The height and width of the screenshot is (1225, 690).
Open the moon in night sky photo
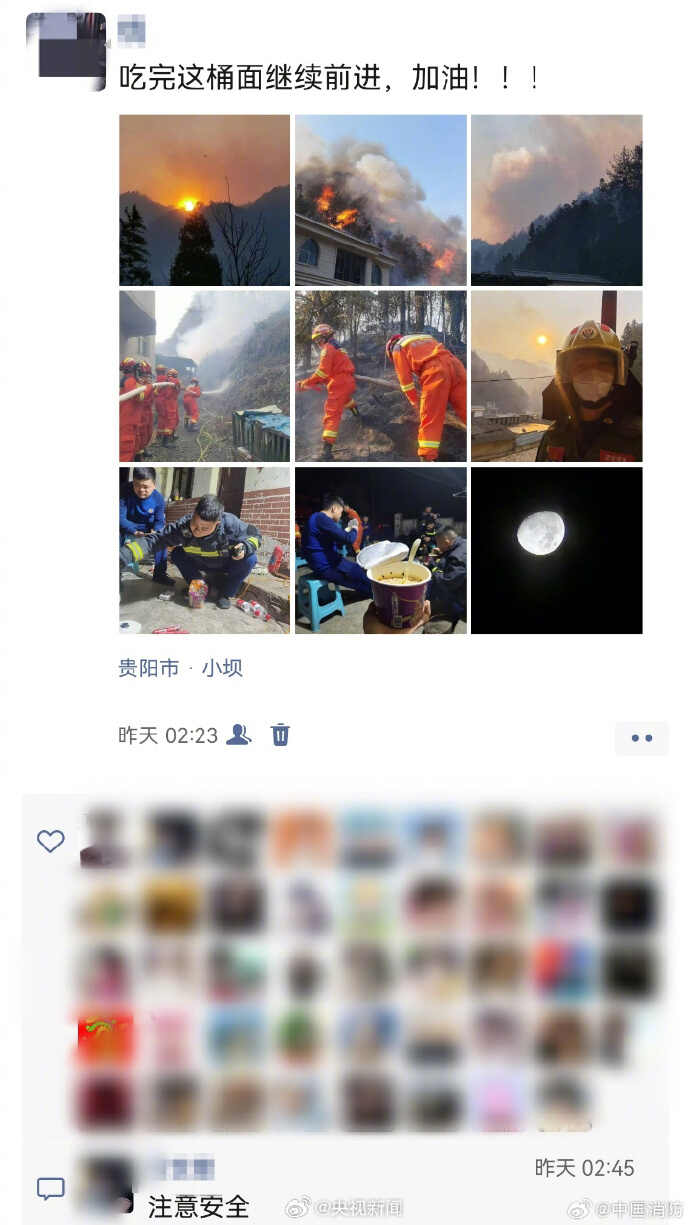tap(556, 550)
